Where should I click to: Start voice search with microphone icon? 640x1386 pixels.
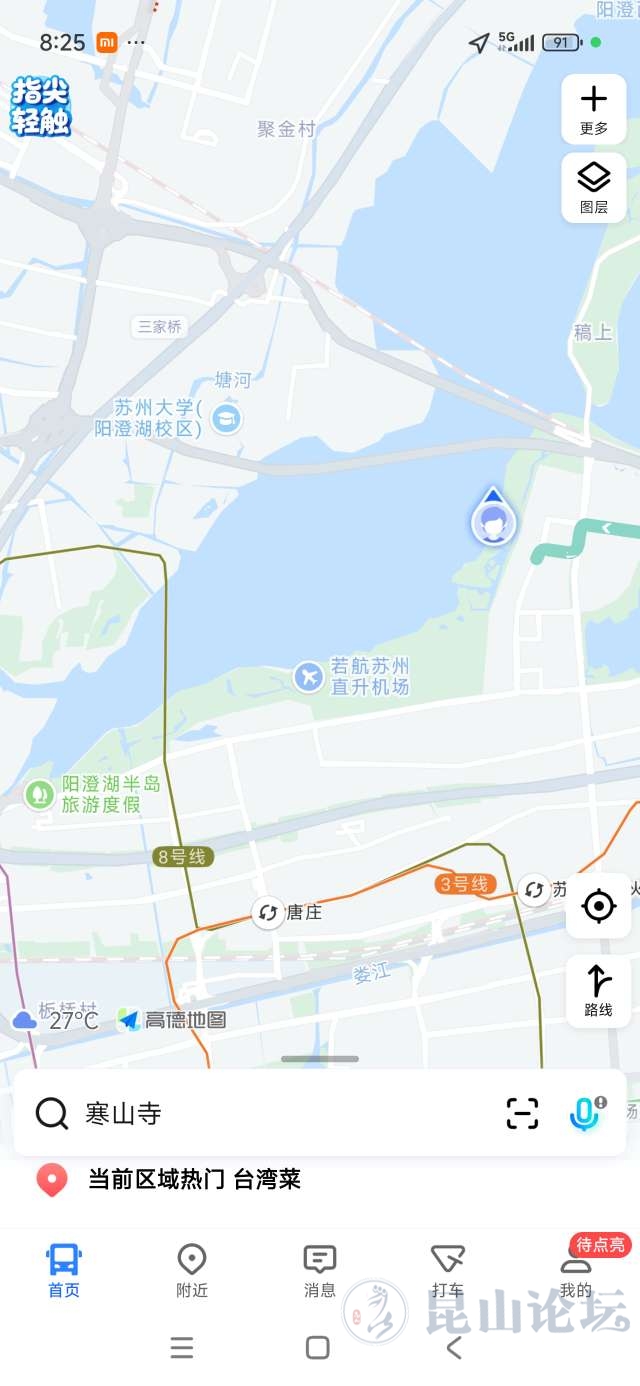point(584,1113)
